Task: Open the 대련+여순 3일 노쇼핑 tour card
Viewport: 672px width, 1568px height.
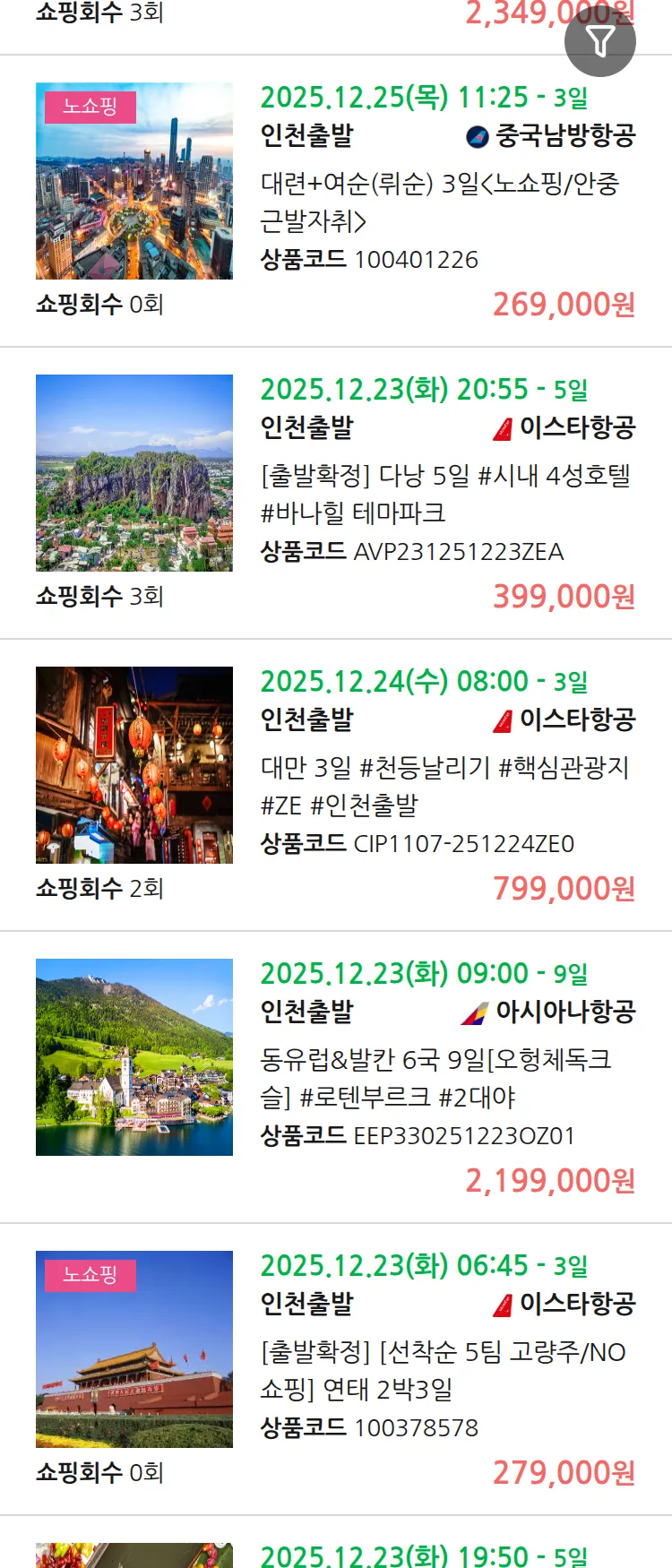Action: [439, 202]
